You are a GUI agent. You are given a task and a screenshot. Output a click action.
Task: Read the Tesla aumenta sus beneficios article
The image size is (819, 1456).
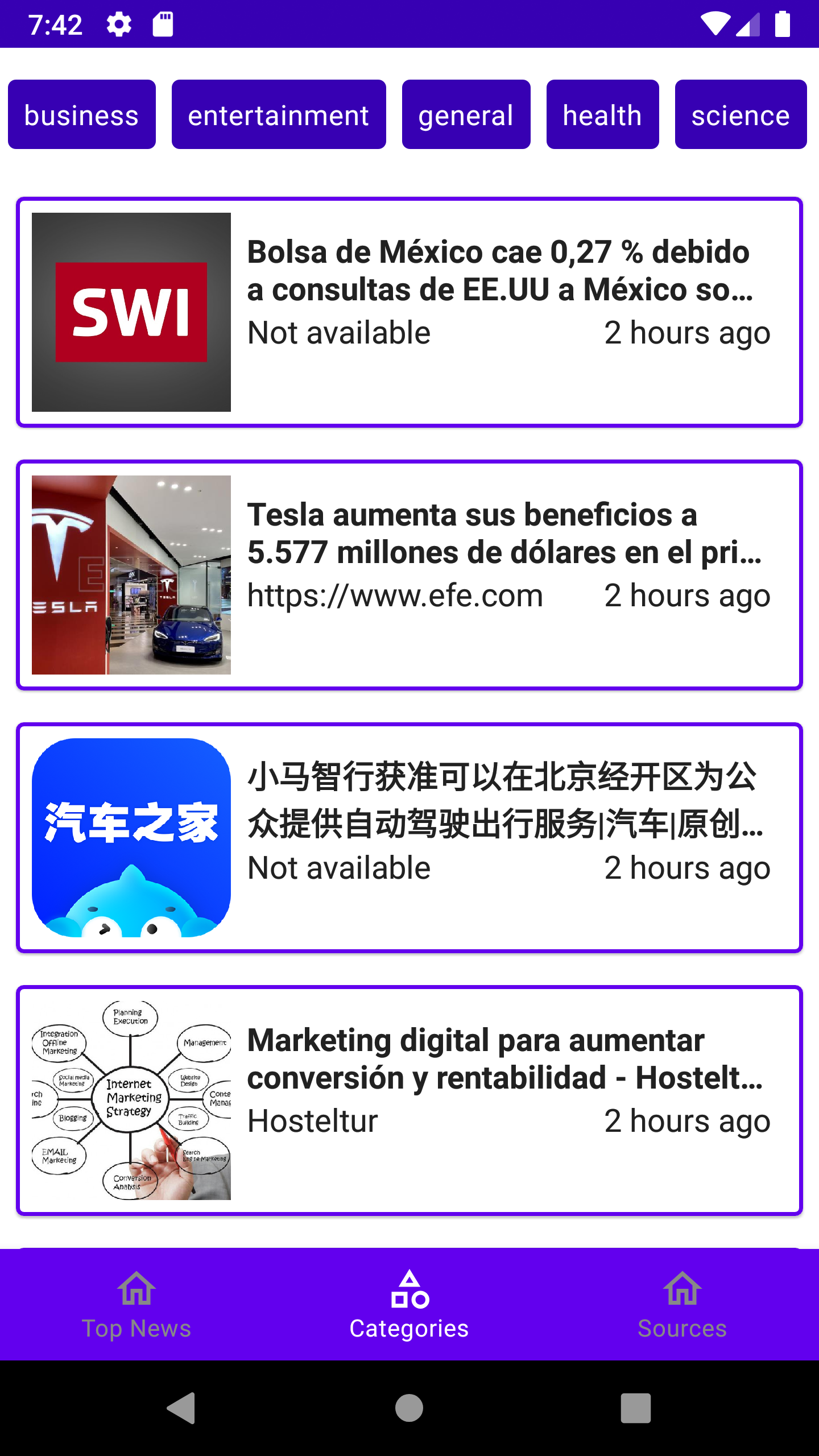409,575
